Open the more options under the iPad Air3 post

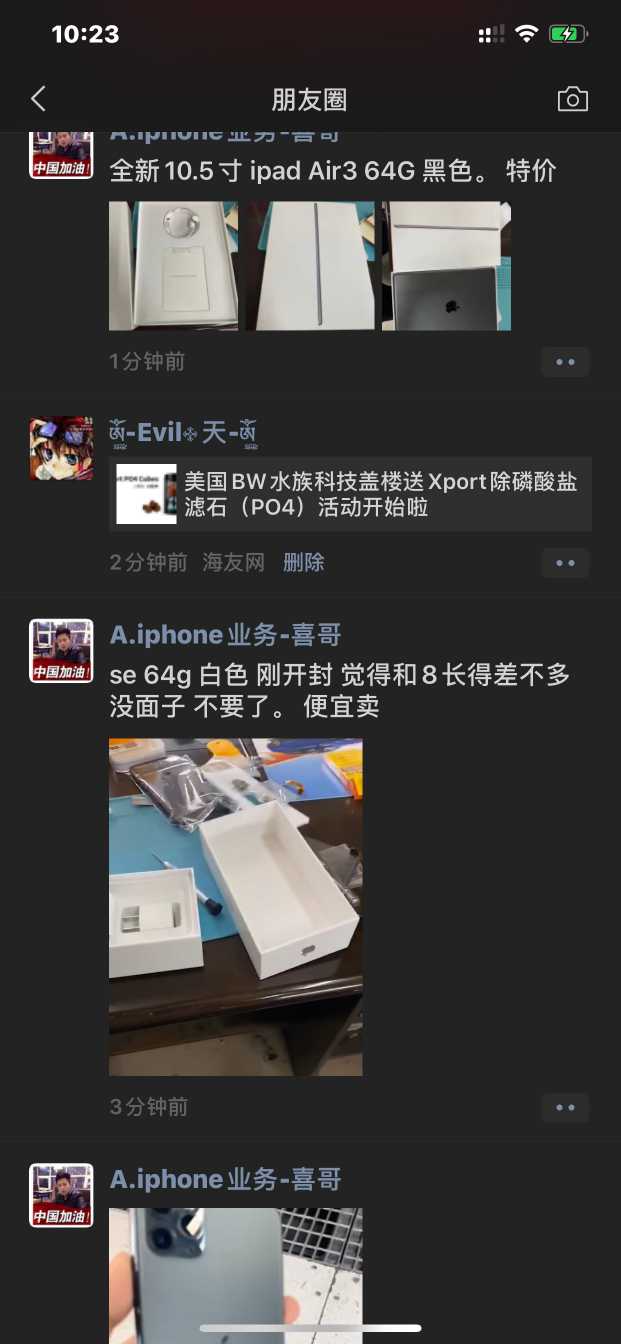coord(565,362)
